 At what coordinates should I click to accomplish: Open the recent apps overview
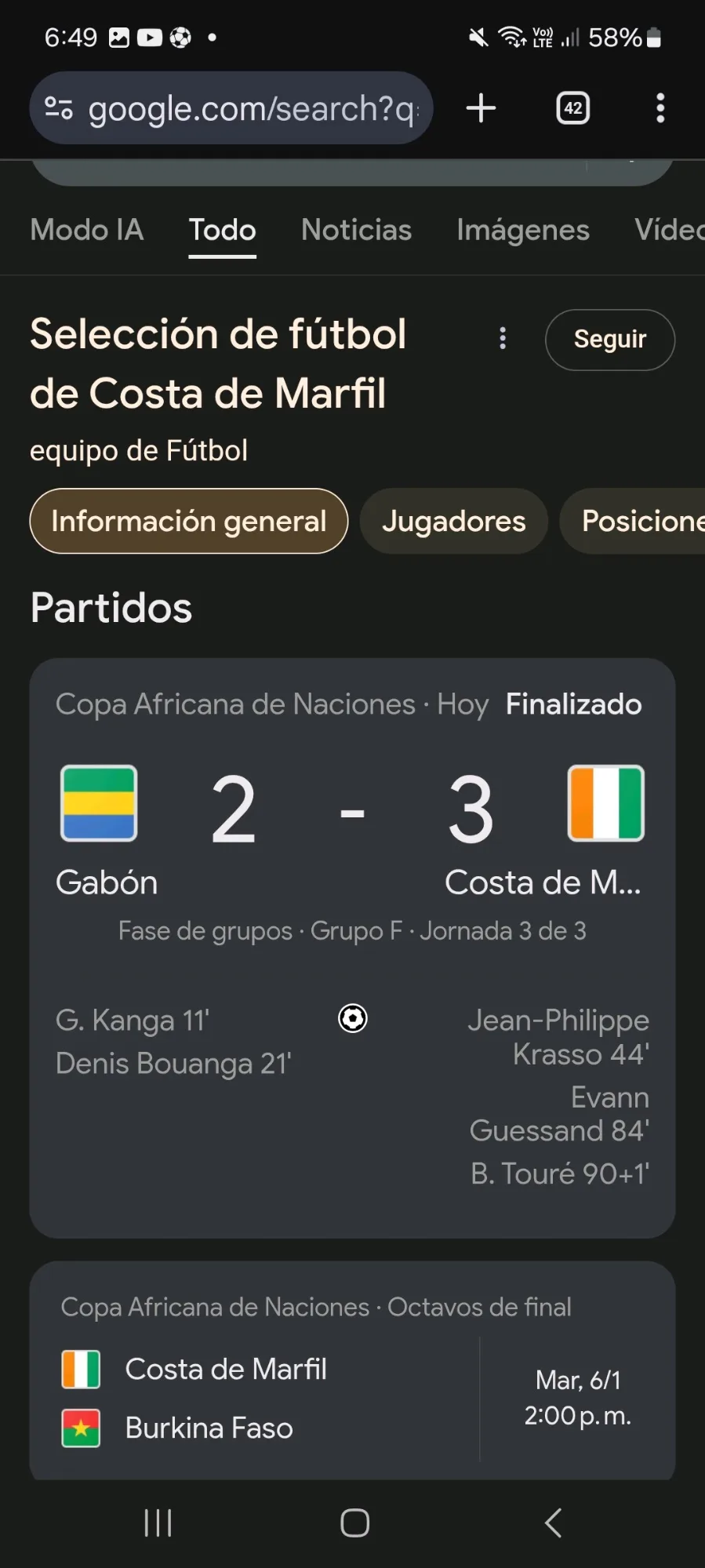point(158,1523)
